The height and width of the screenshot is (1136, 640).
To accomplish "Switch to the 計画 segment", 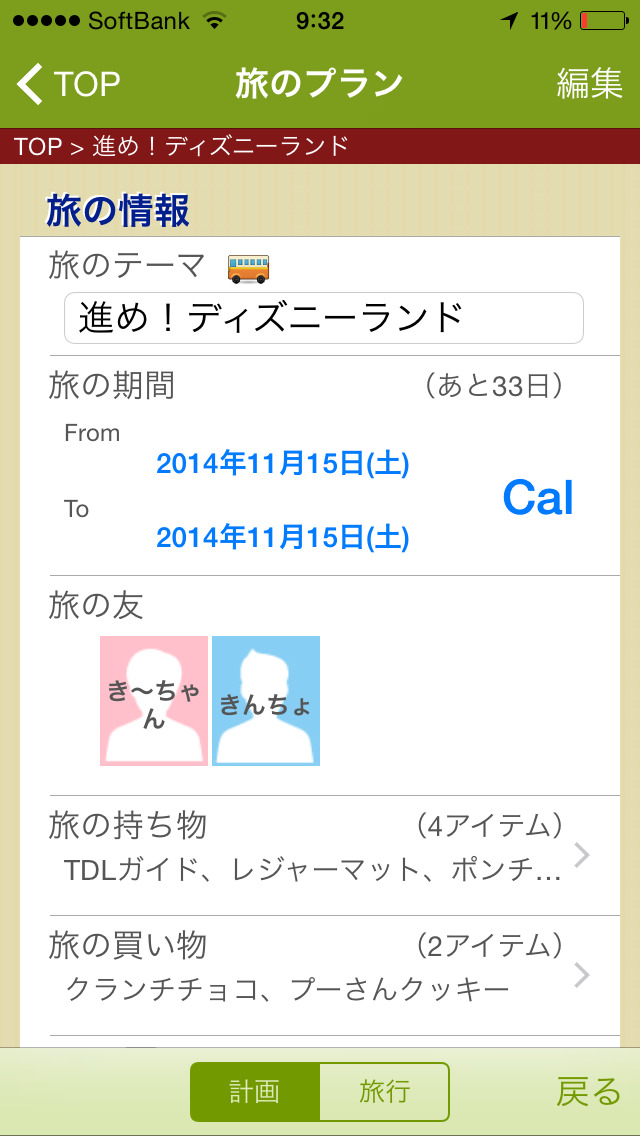I will click(x=255, y=1091).
